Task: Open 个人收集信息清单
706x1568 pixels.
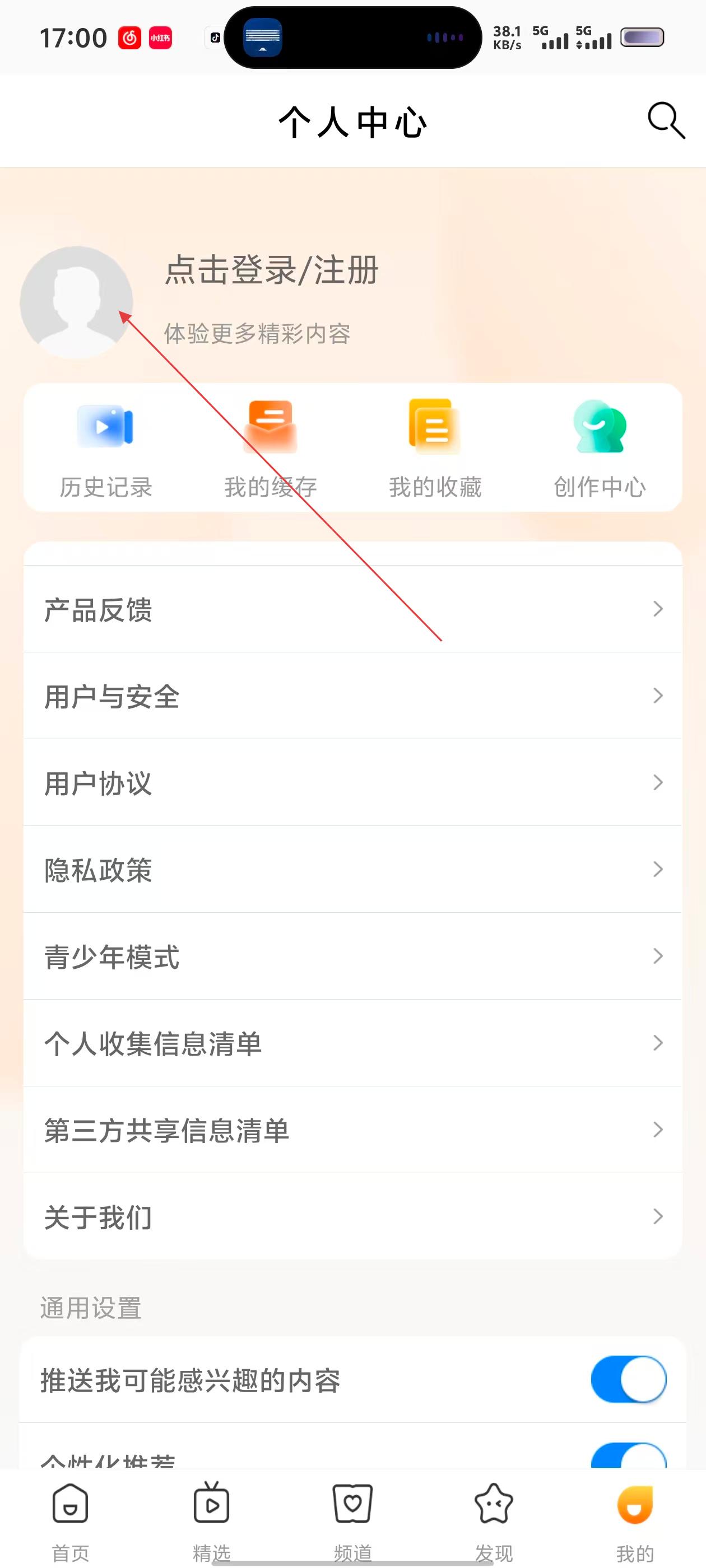Action: (x=352, y=1043)
